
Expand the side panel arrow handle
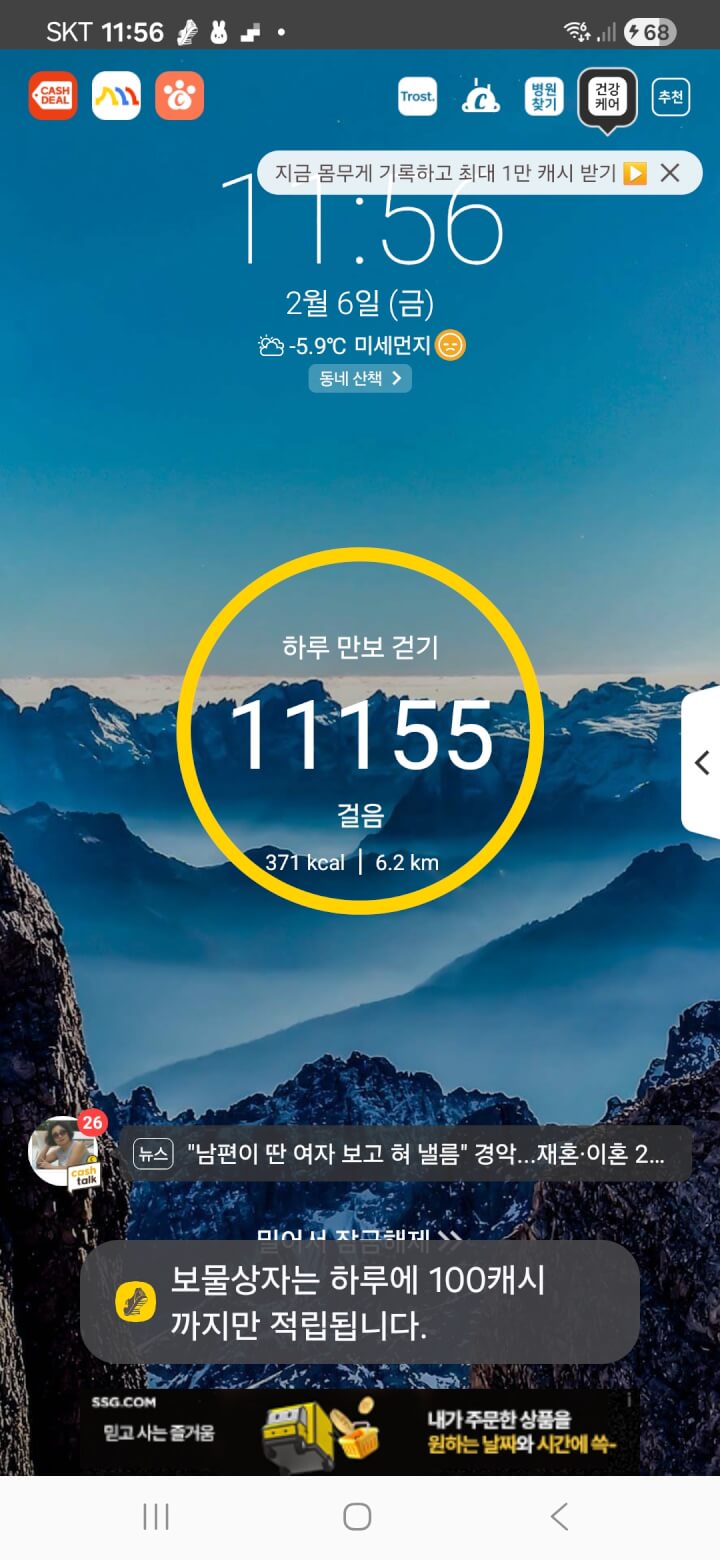tap(702, 762)
